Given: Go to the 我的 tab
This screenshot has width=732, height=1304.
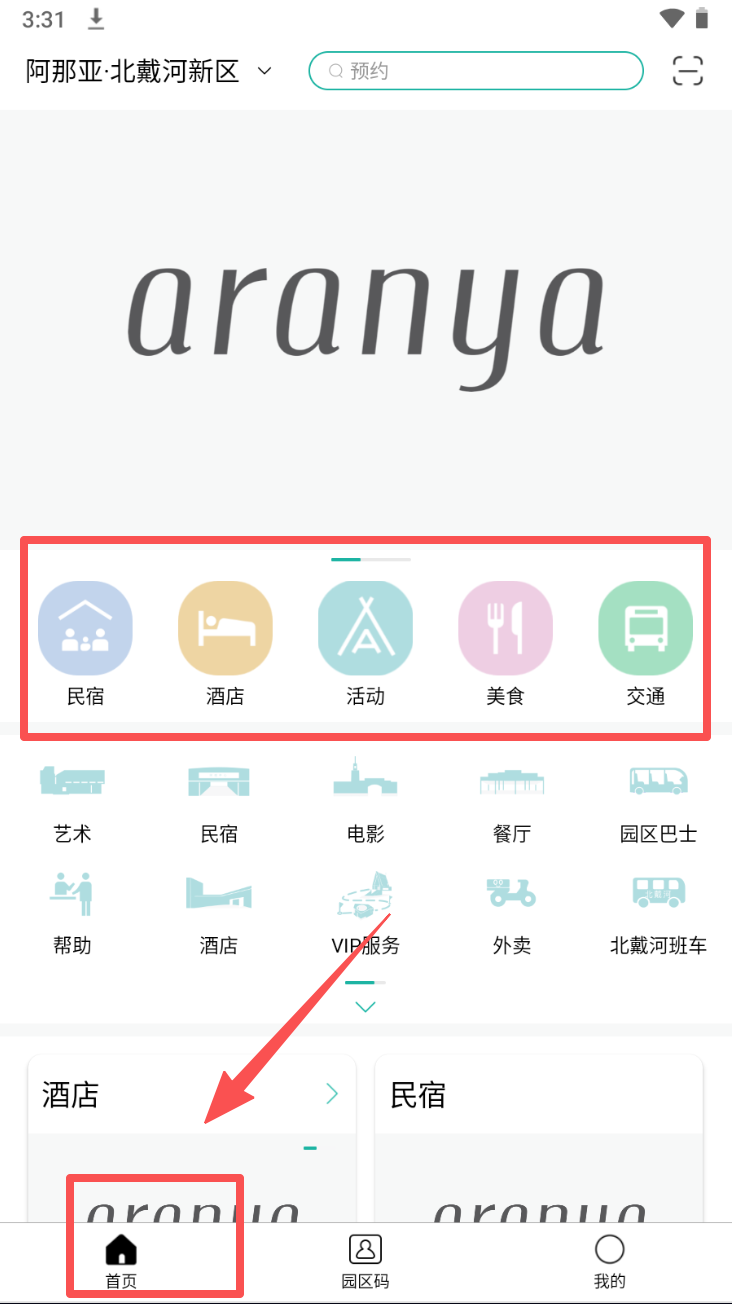Looking at the screenshot, I should (x=609, y=1260).
